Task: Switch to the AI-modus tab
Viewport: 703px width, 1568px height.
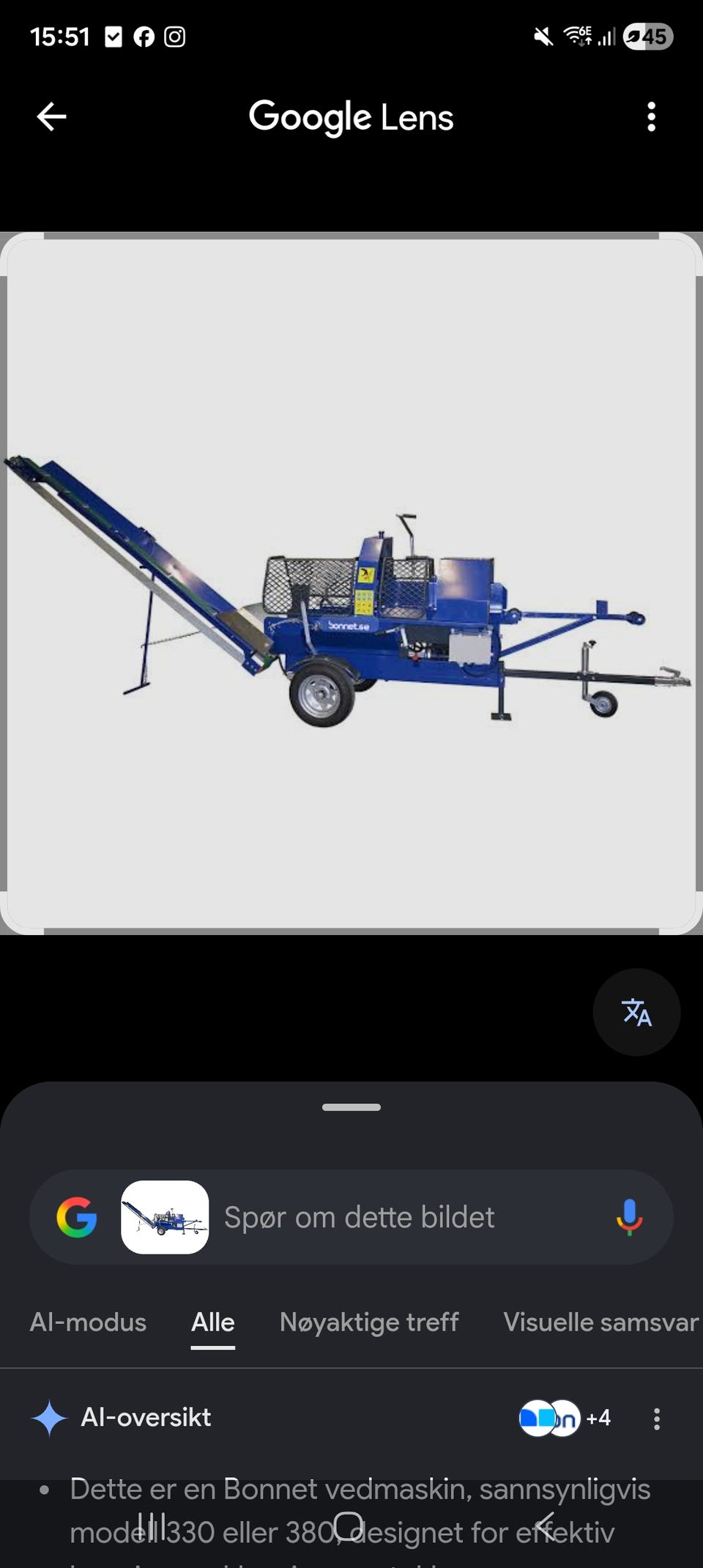Action: [x=88, y=1322]
